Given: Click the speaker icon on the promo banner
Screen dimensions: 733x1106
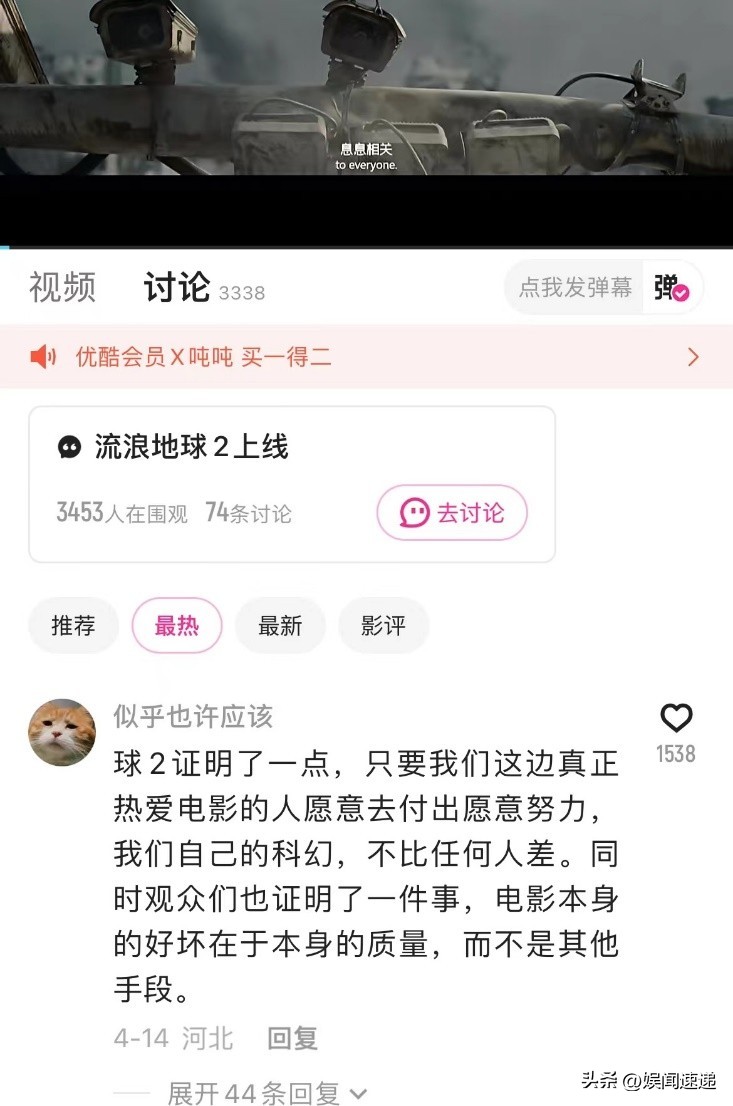Looking at the screenshot, I should (39, 356).
